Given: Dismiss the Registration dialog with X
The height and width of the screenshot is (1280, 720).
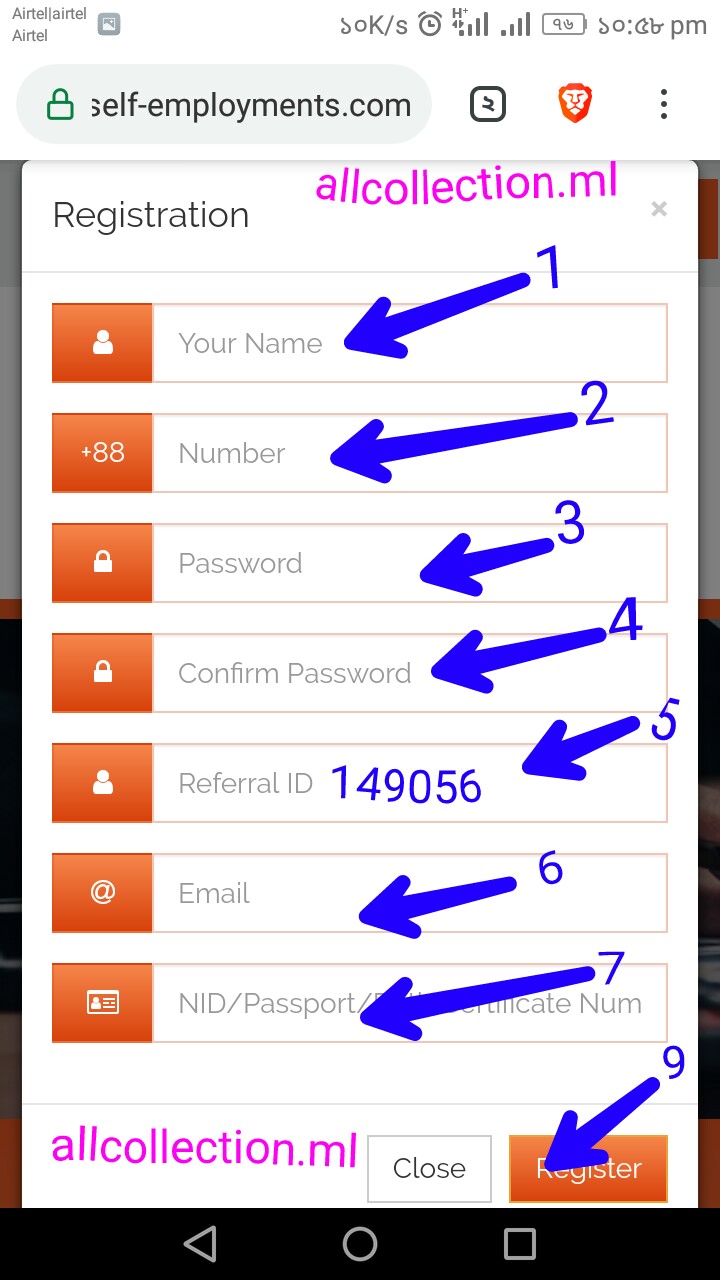Looking at the screenshot, I should coord(658,209).
